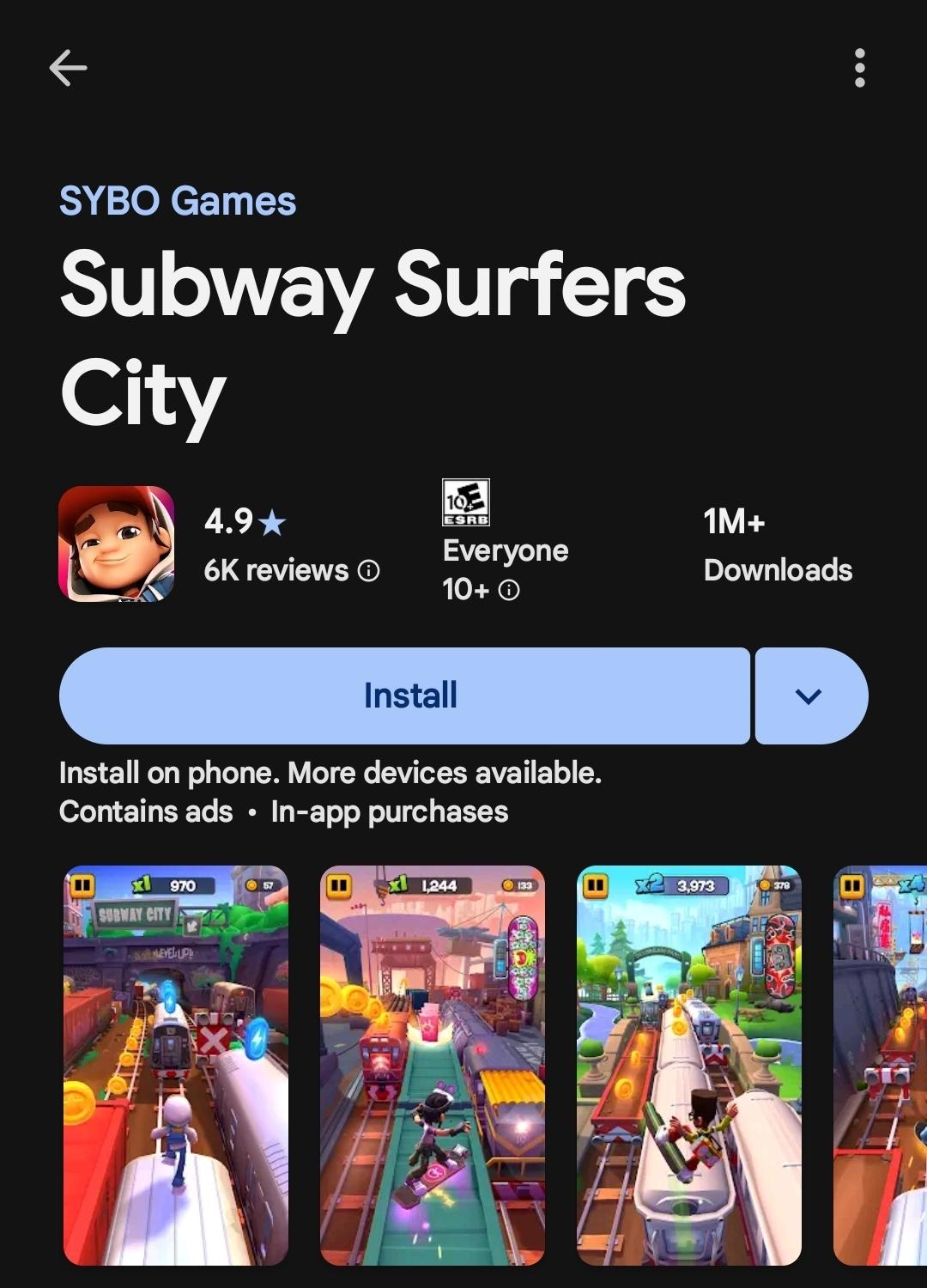927x1288 pixels.
Task: Open screenshot showing score 1,244
Action: [432, 1065]
